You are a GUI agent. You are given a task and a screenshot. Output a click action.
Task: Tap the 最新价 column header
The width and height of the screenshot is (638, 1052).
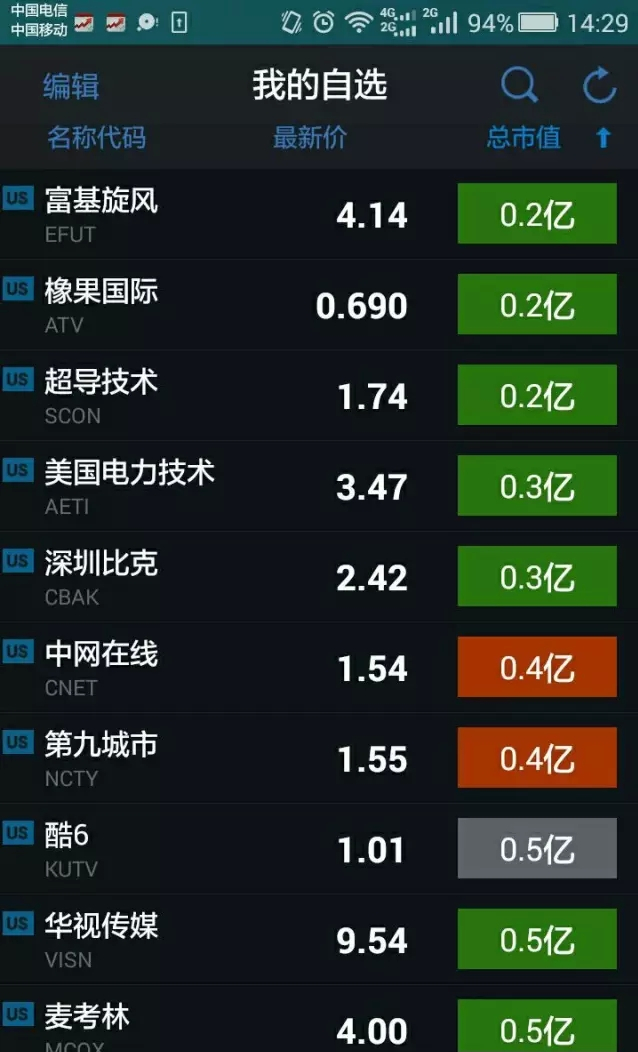(x=309, y=138)
